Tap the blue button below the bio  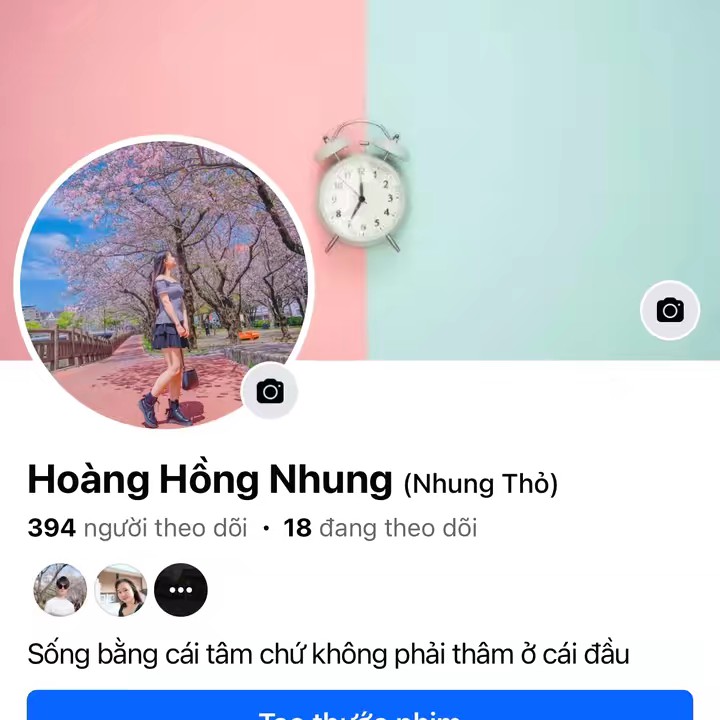pos(360,706)
